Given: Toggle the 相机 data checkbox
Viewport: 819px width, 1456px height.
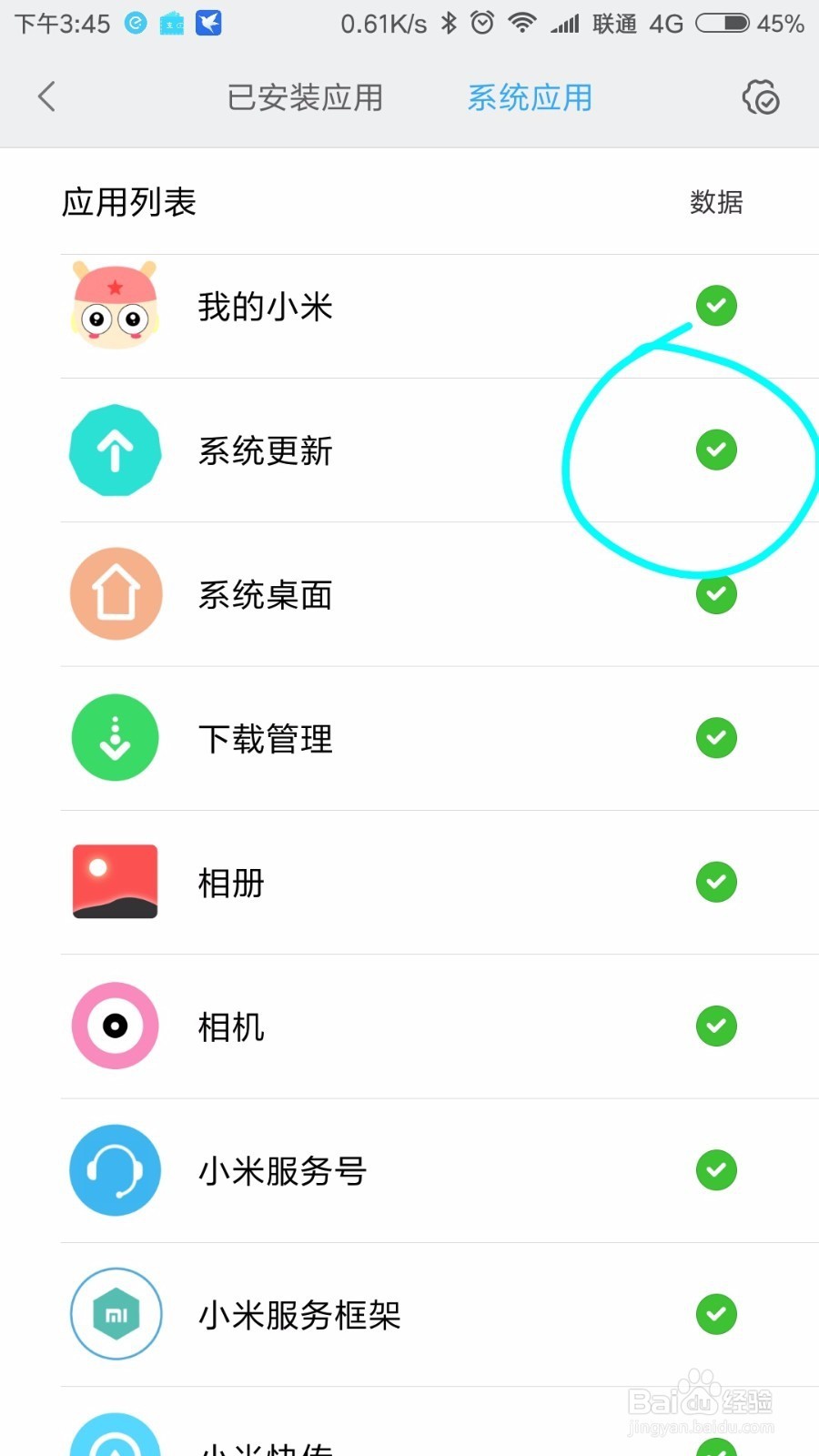Looking at the screenshot, I should 716,1026.
